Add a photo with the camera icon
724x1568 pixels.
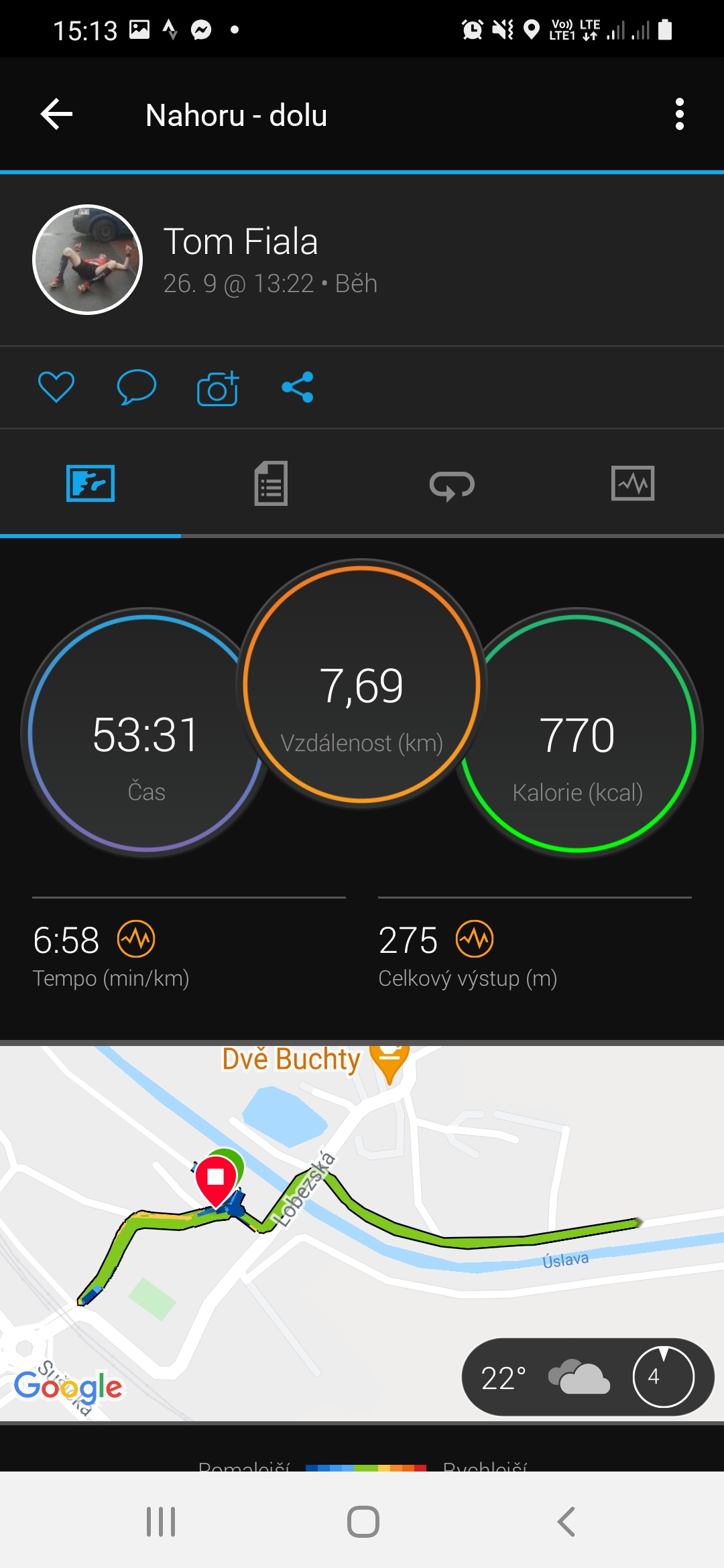(218, 387)
